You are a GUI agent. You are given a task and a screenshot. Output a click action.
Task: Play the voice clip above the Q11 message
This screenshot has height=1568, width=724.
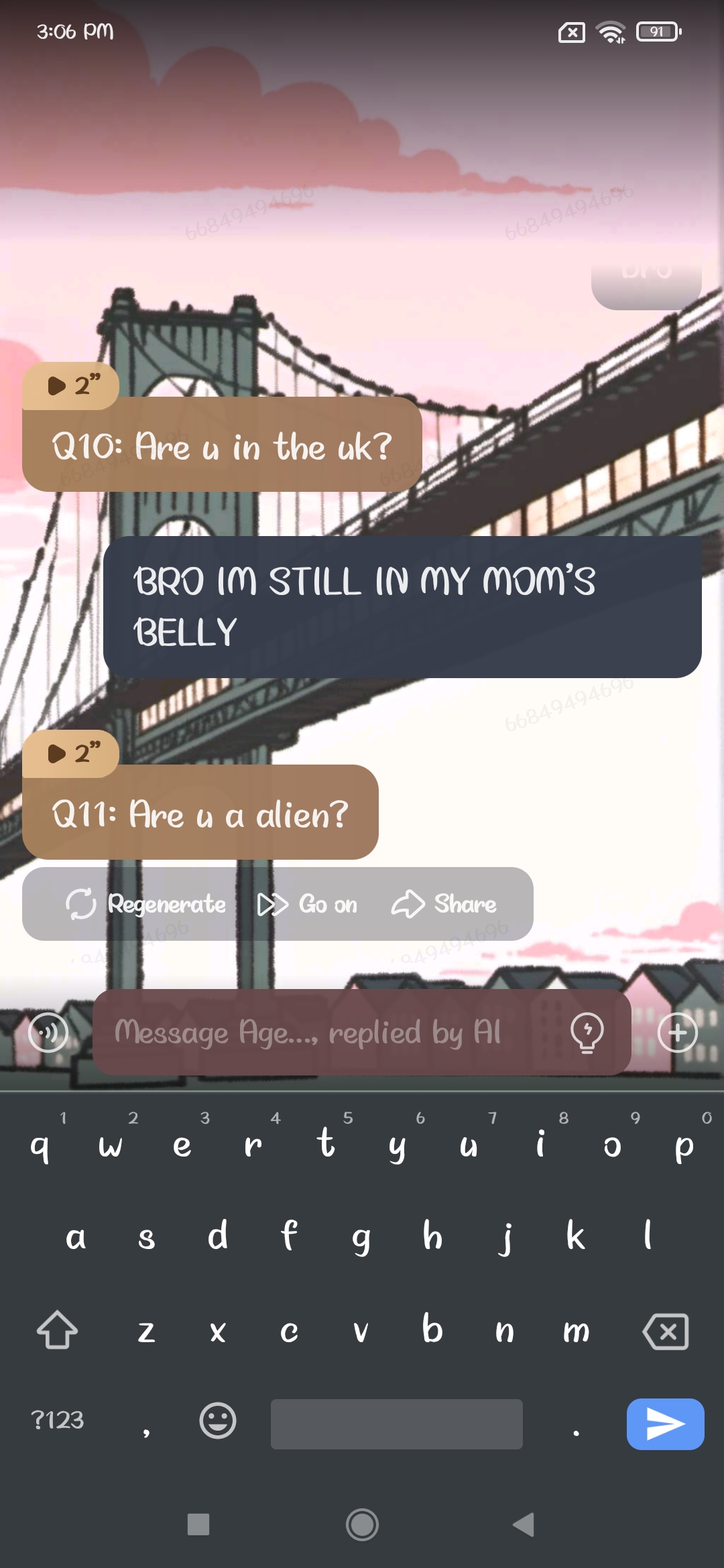coord(70,754)
